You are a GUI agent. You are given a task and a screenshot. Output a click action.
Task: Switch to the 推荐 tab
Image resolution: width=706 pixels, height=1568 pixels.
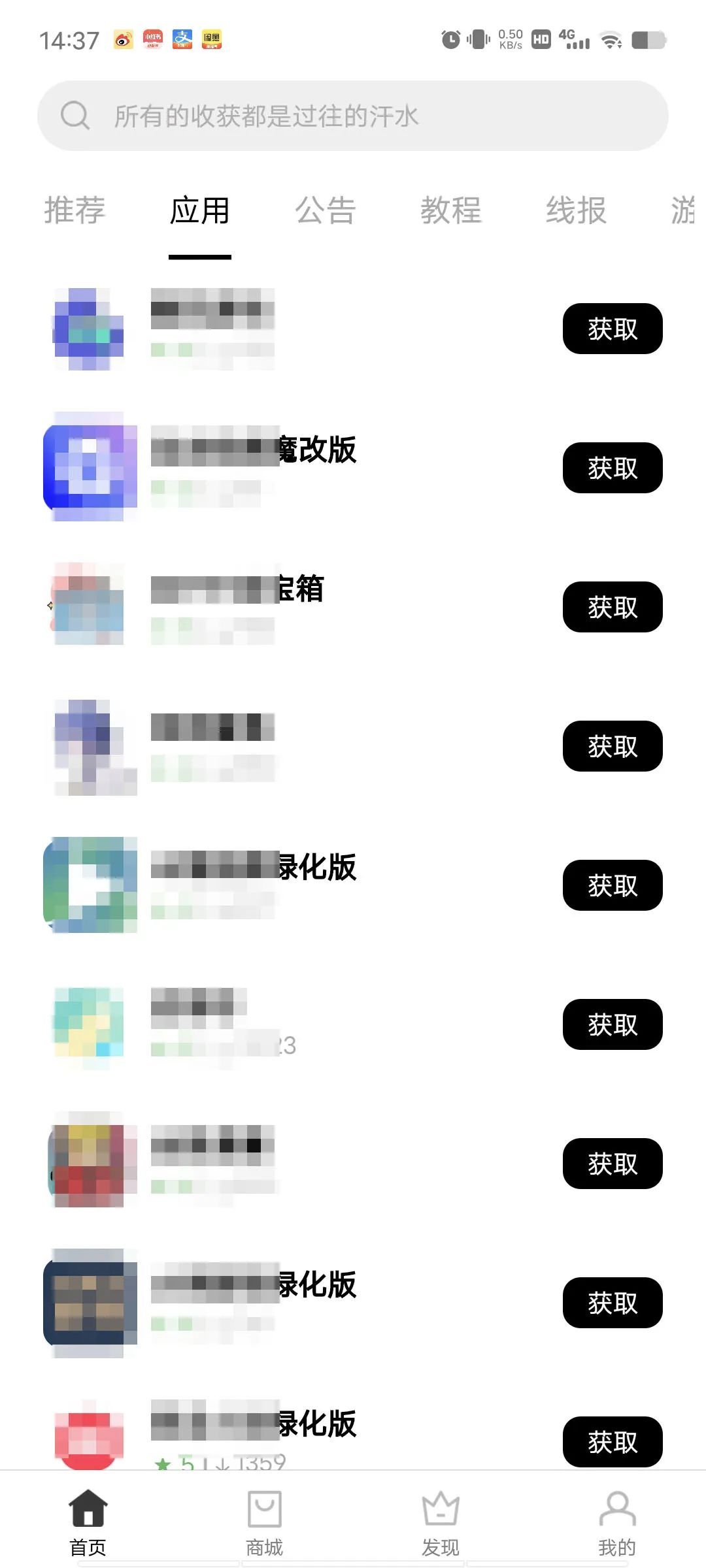75,210
